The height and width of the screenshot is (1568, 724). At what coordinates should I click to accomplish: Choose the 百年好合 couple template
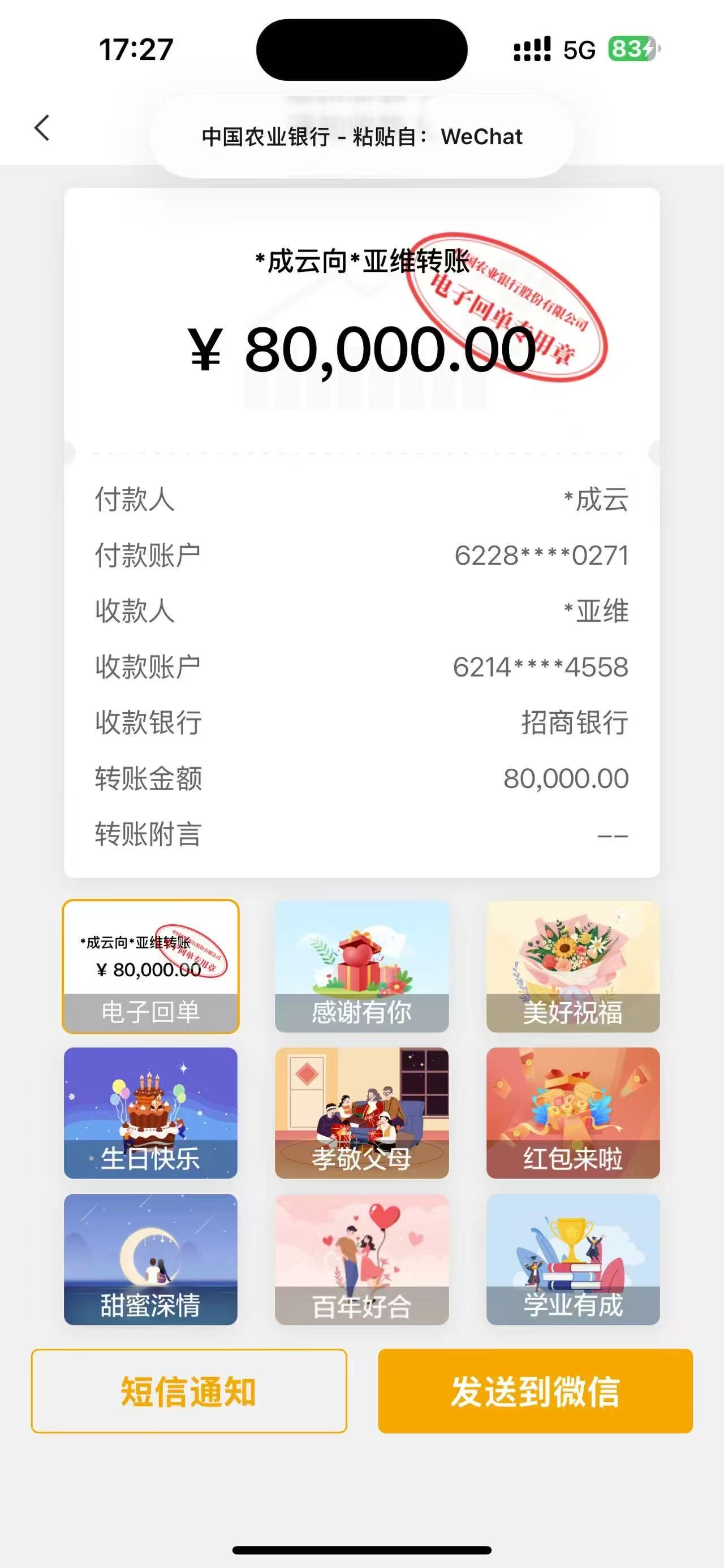361,1259
